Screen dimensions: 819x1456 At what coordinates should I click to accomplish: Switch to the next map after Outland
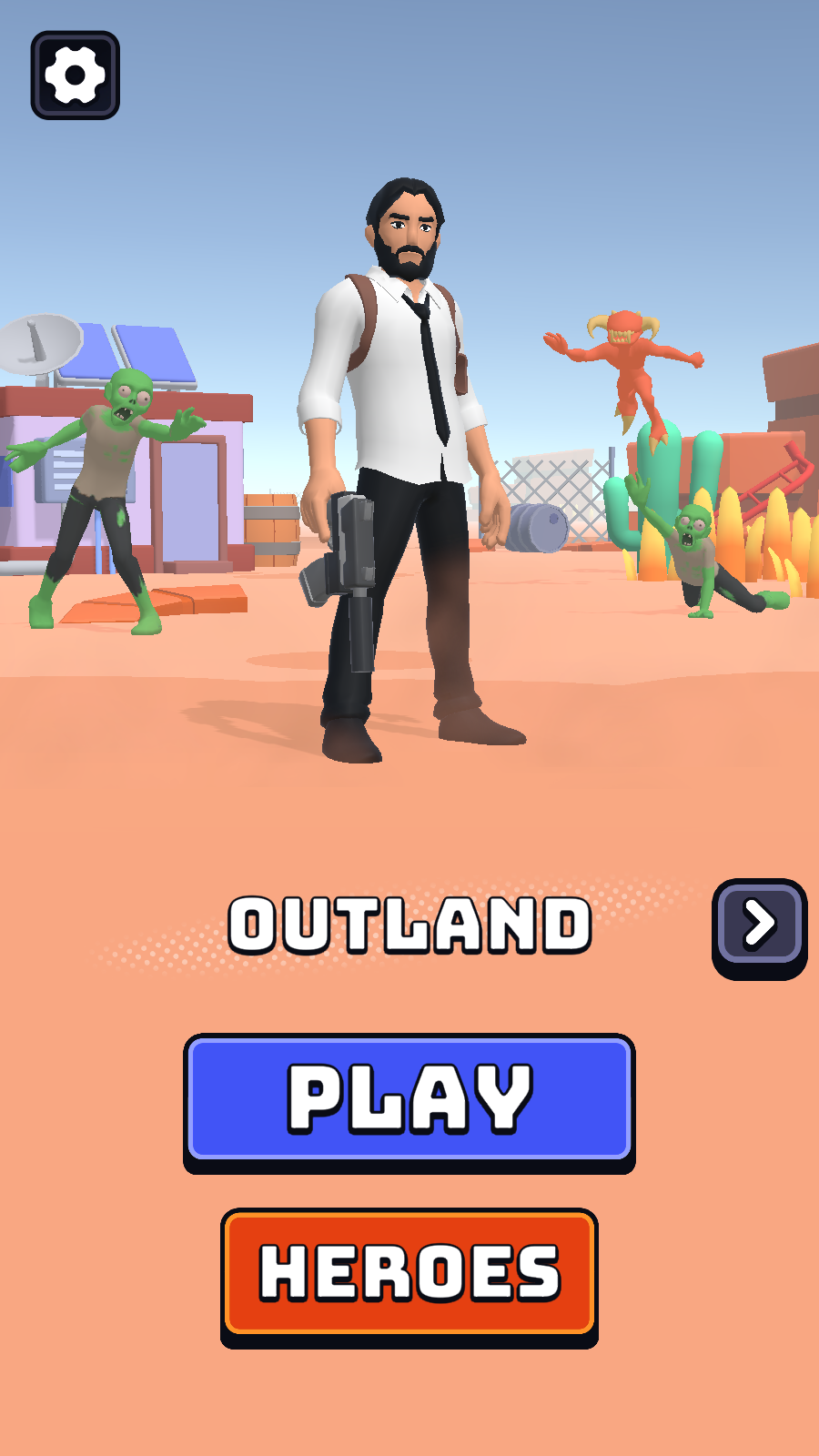(x=759, y=925)
